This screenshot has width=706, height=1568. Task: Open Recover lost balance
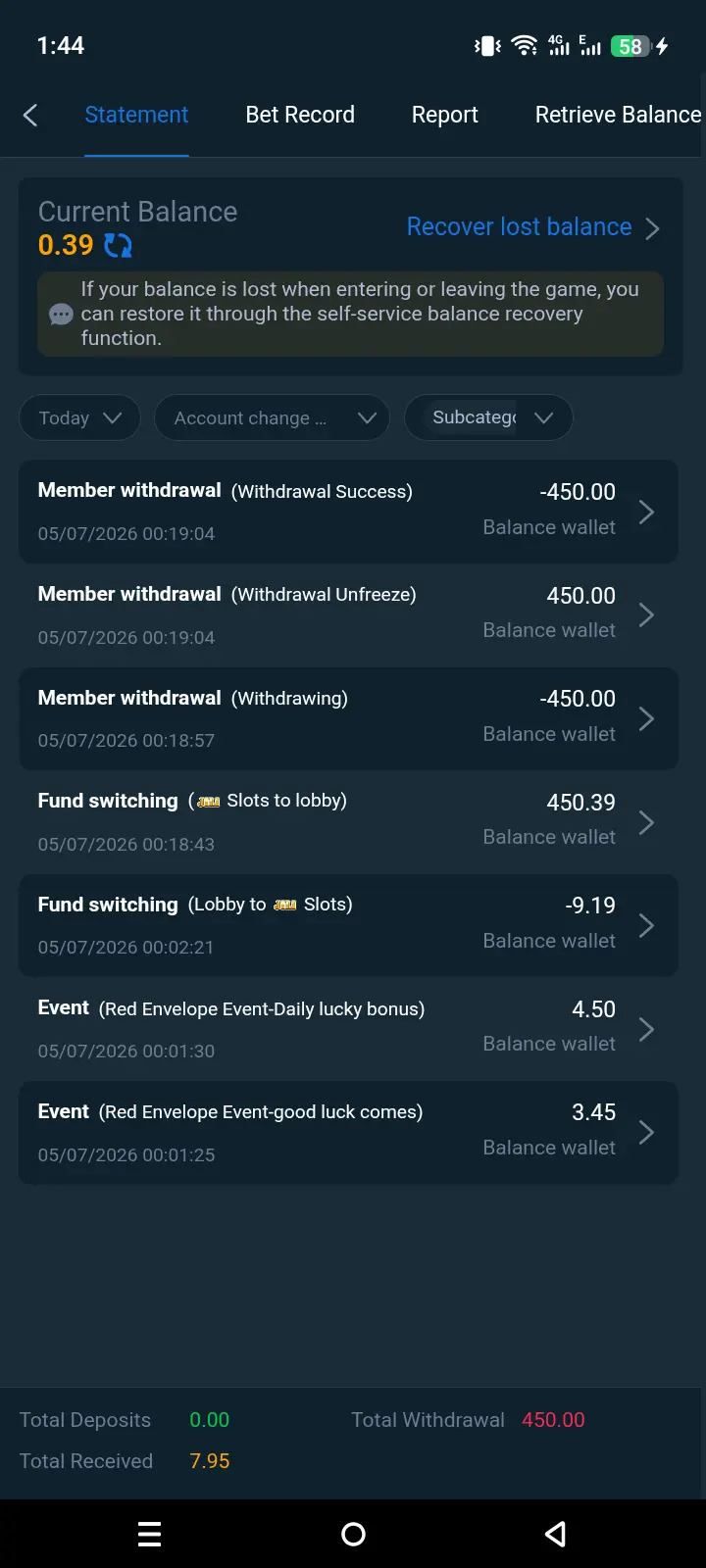coord(533,227)
